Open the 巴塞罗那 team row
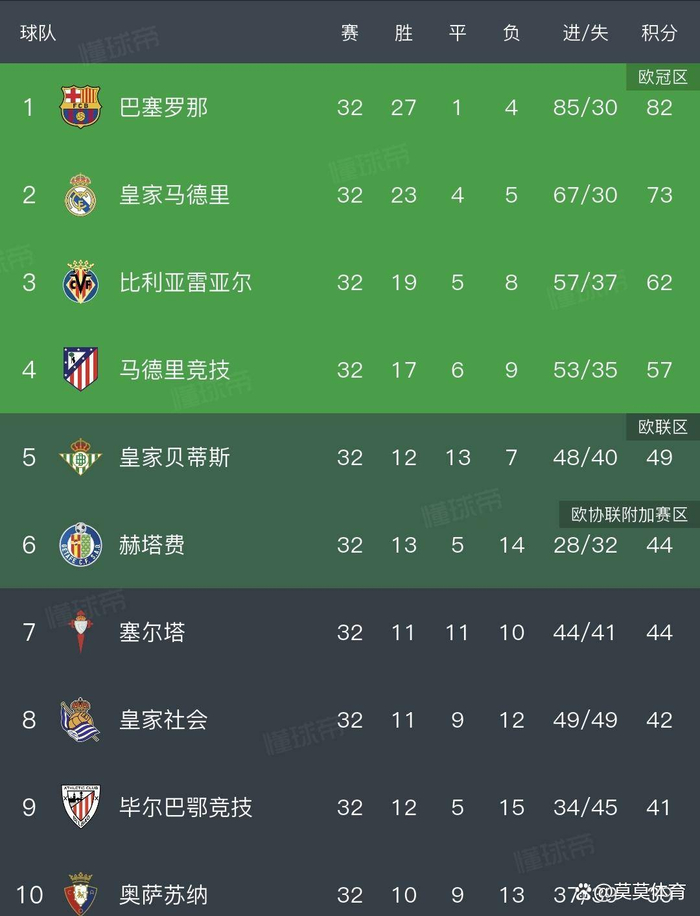The image size is (700, 916). point(350,107)
